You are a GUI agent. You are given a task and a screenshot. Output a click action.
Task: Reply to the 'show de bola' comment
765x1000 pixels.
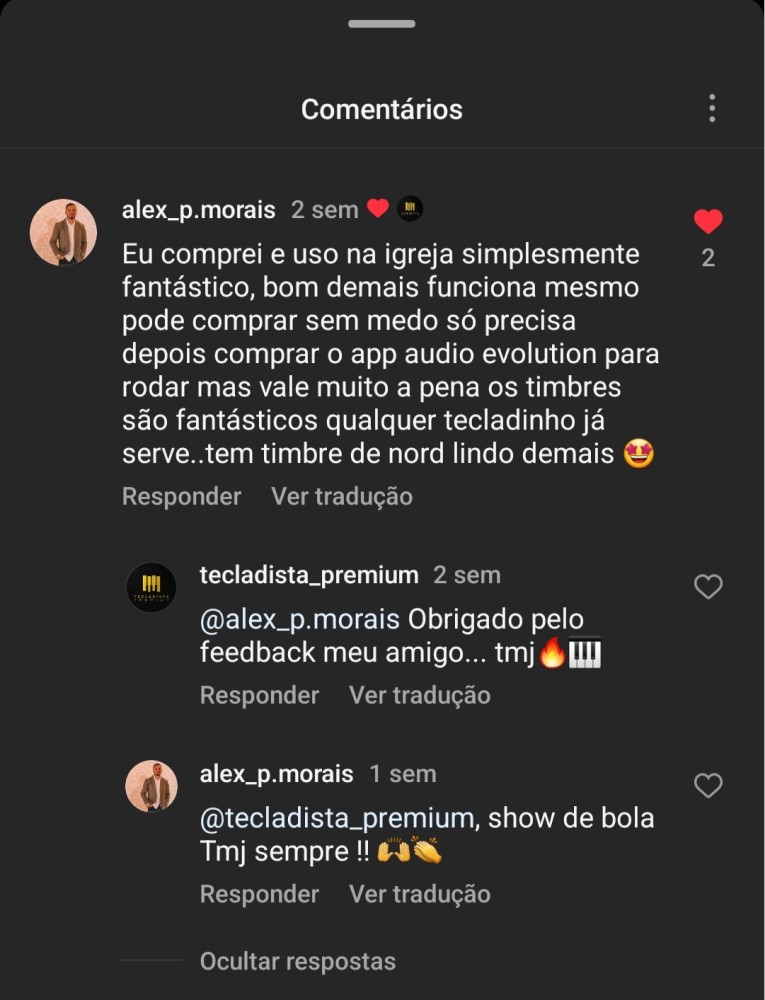coord(259,894)
